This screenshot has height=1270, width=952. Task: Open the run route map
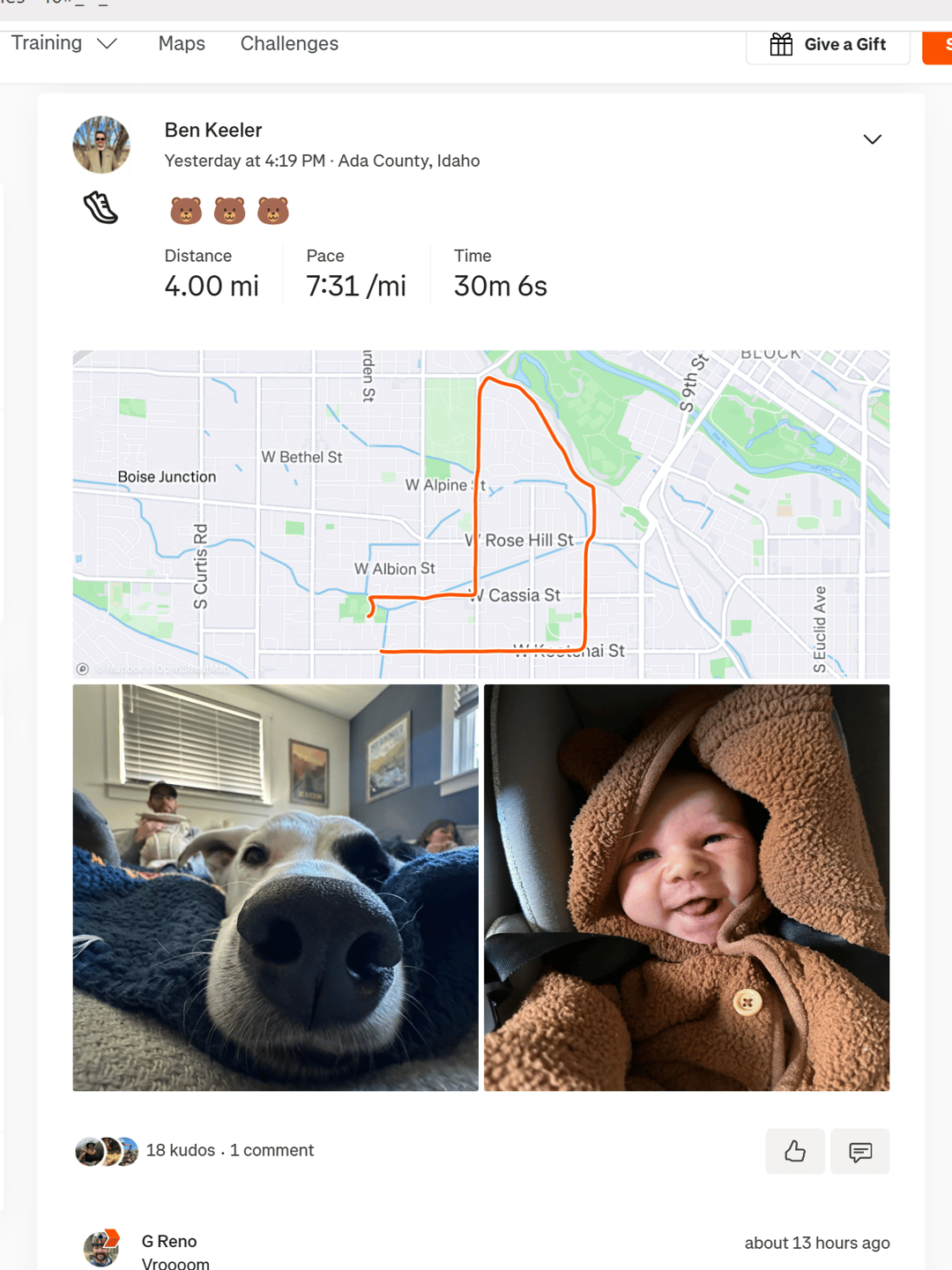pyautogui.click(x=480, y=514)
